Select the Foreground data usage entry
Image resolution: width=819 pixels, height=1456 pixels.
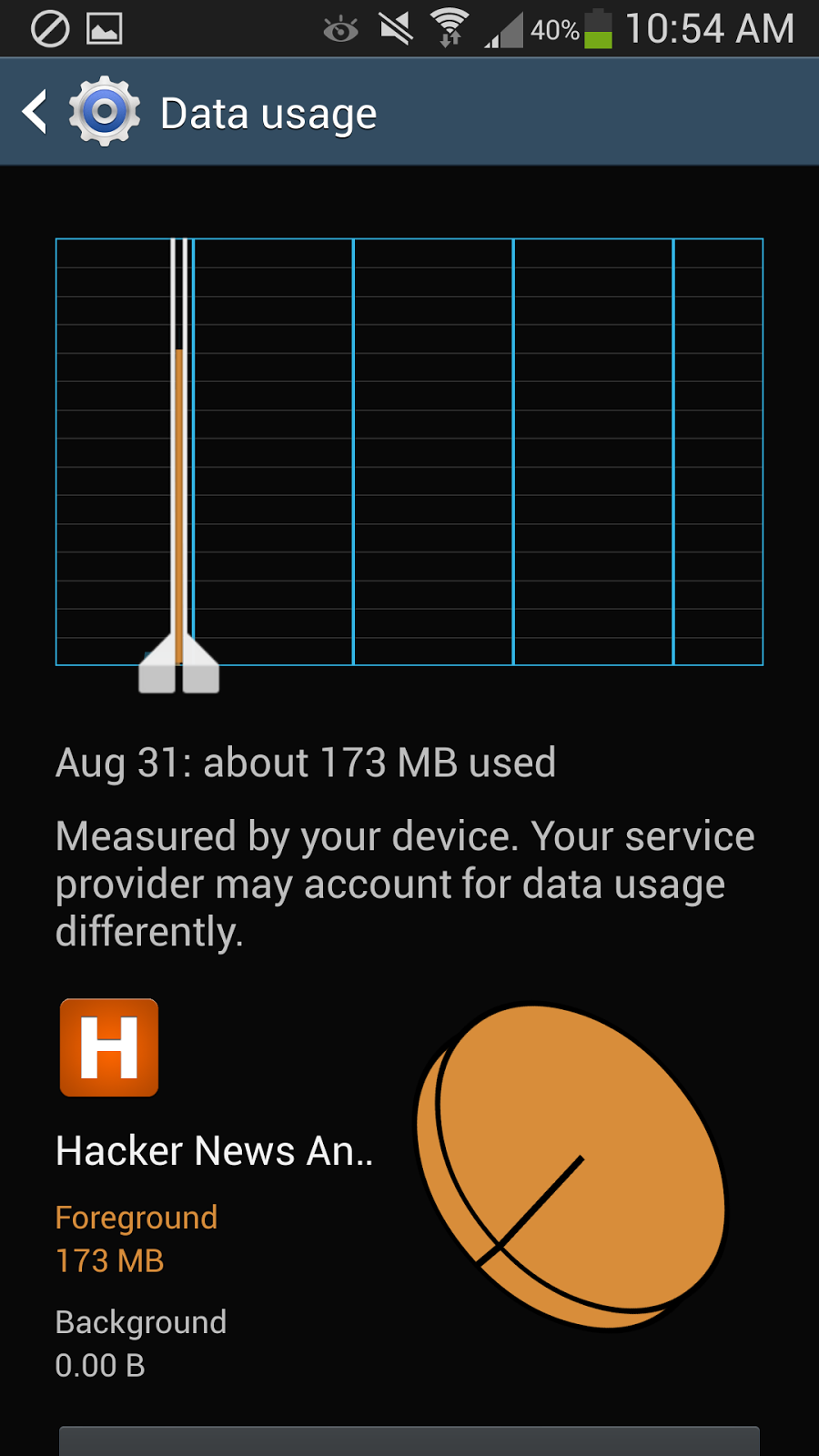136,1217
